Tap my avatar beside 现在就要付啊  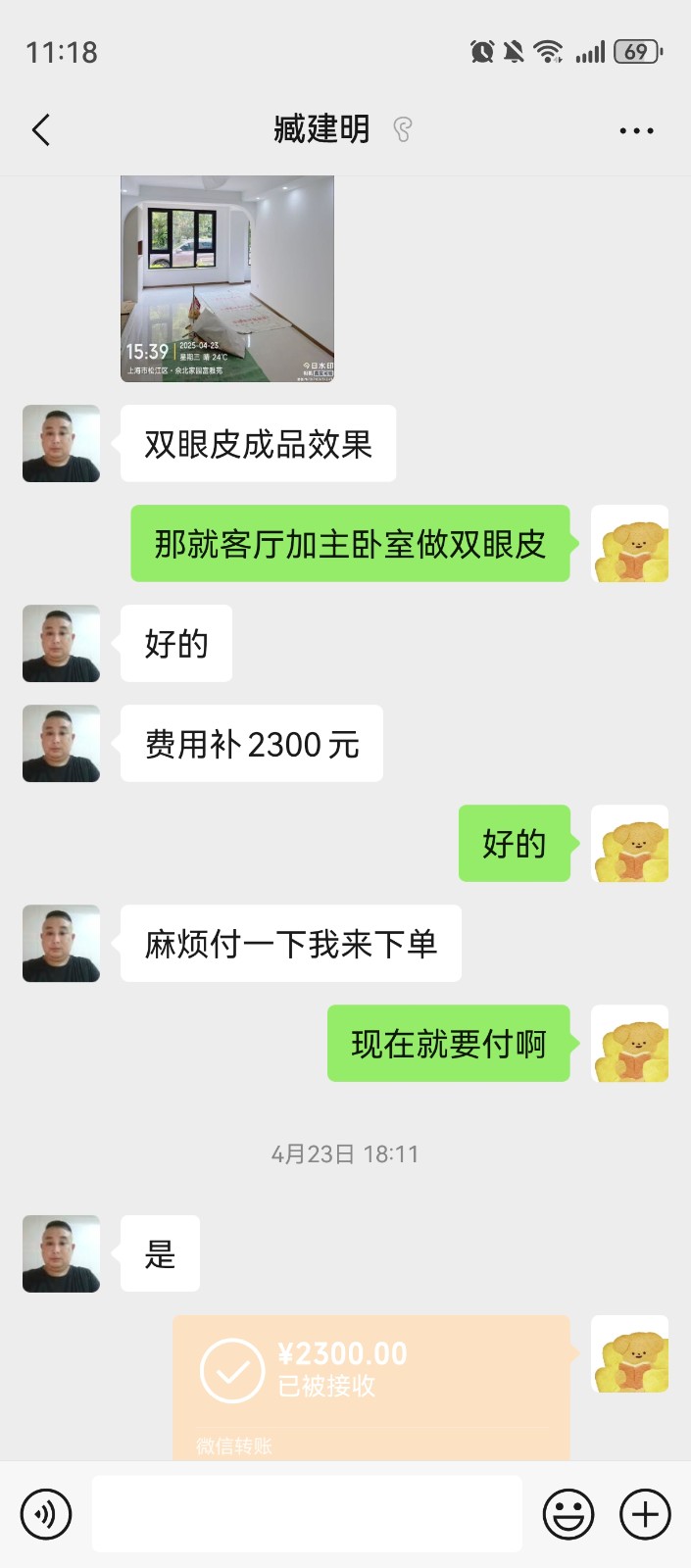[630, 1044]
